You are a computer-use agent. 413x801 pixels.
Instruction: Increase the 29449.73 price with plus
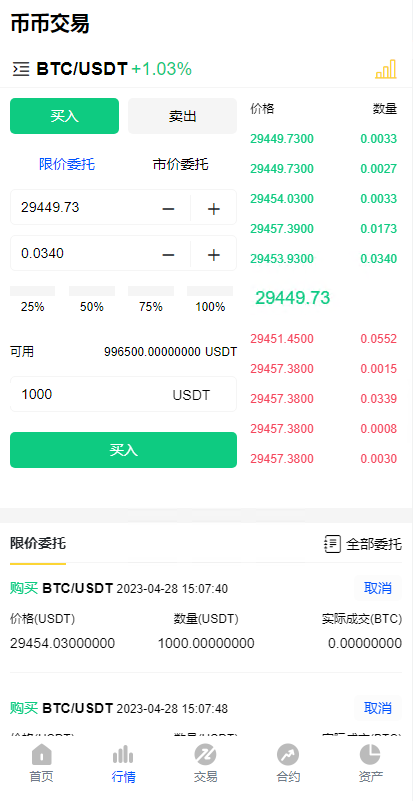[214, 208]
